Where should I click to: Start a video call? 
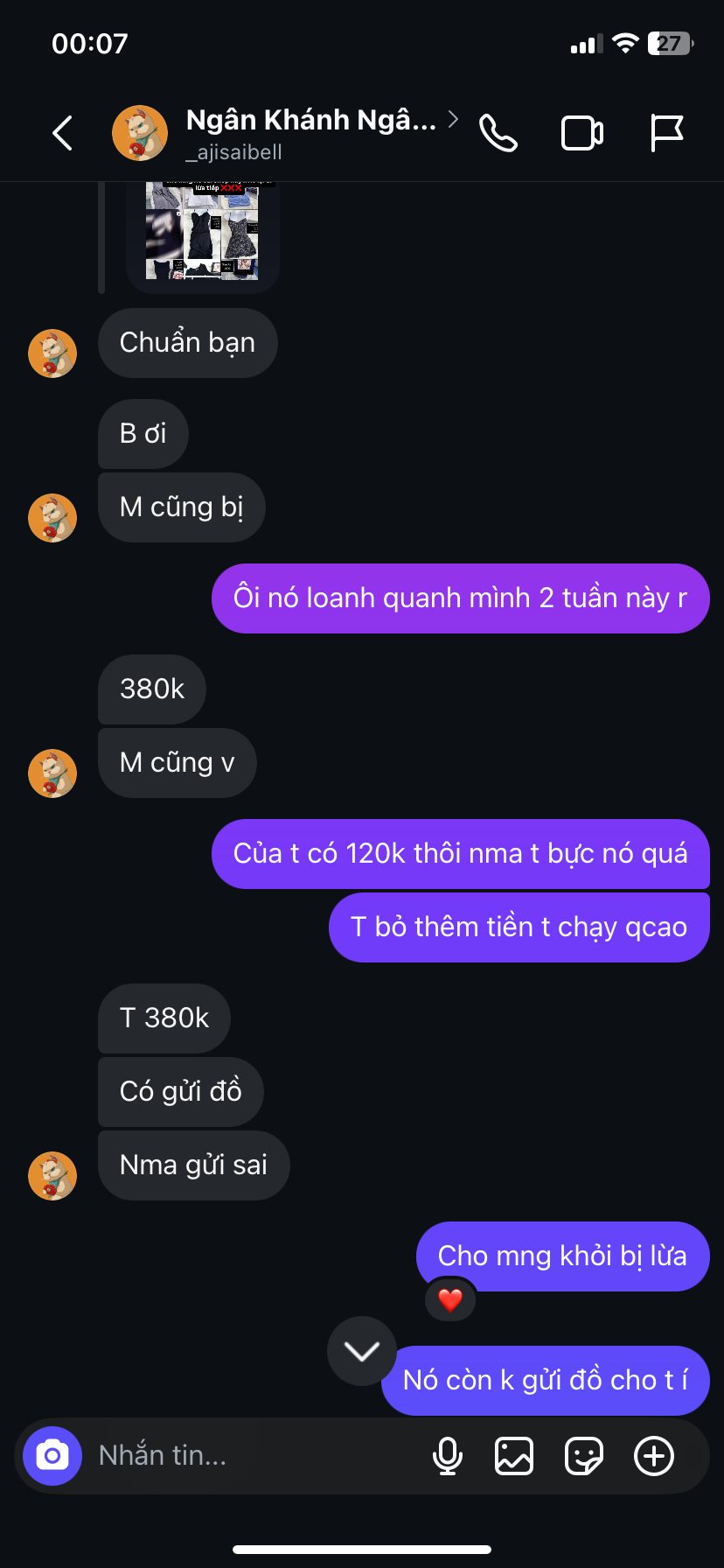(x=581, y=134)
